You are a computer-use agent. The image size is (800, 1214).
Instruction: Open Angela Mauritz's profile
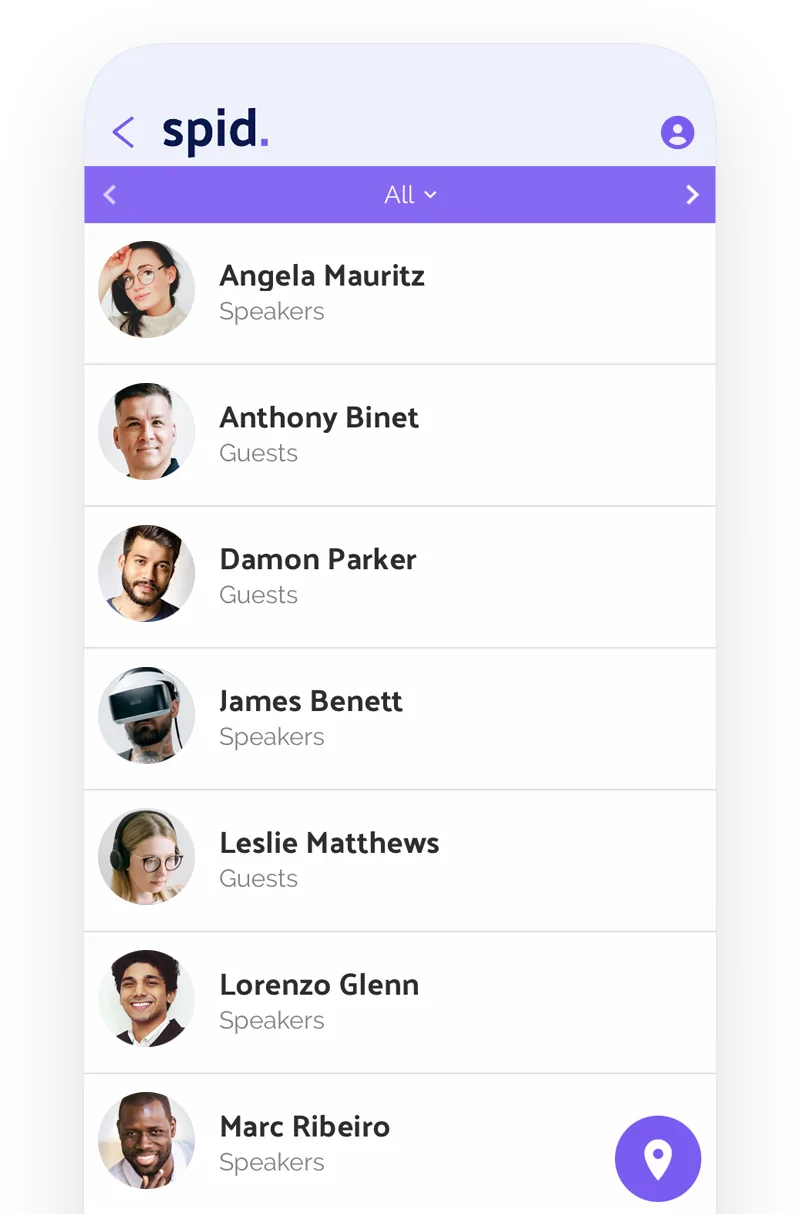click(322, 292)
